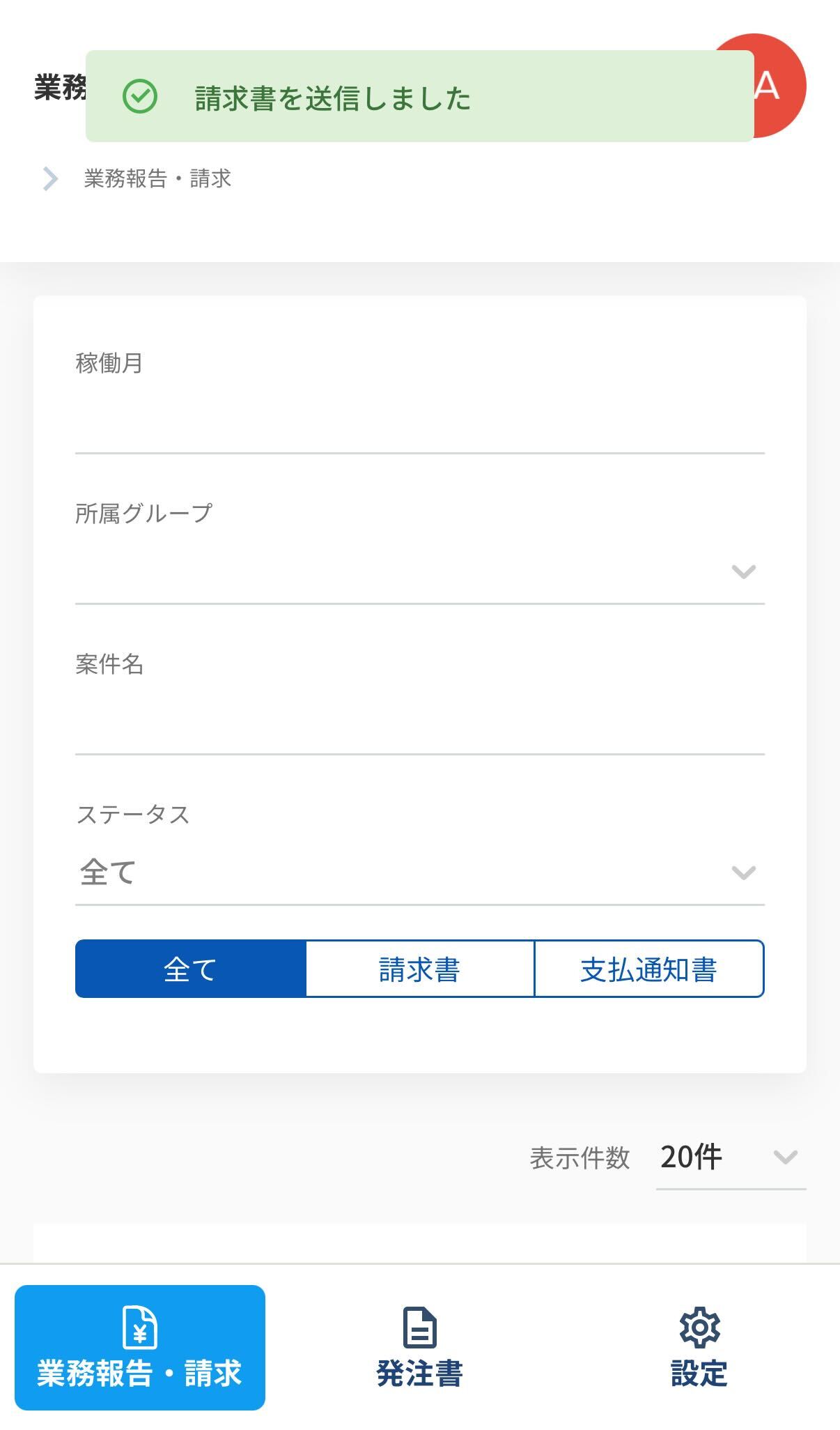The image size is (840, 1430).
Task: Select the 全て segment filter
Action: pyautogui.click(x=190, y=969)
